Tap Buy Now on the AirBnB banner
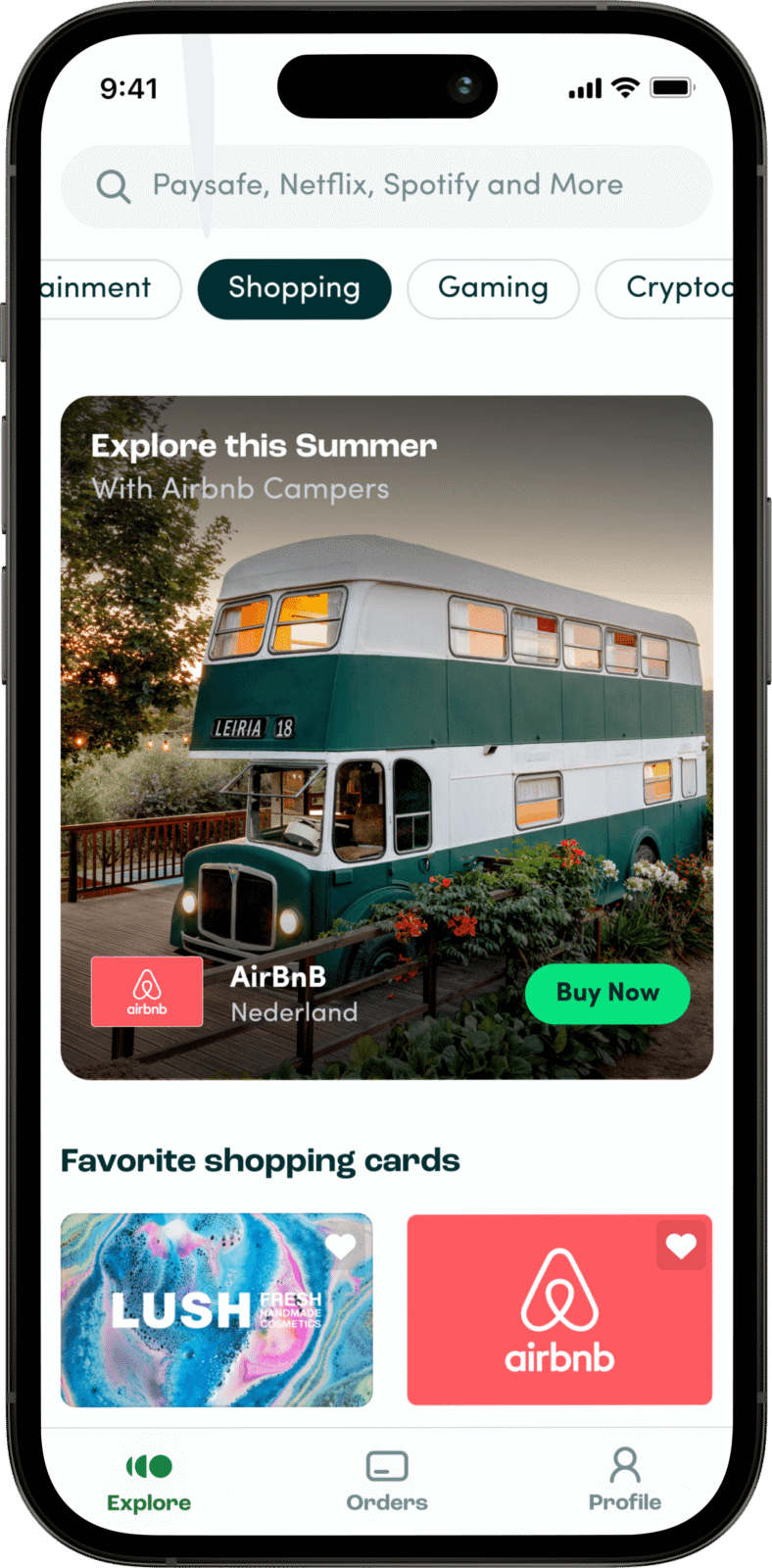Screen dimensions: 772x1568 [x=607, y=993]
